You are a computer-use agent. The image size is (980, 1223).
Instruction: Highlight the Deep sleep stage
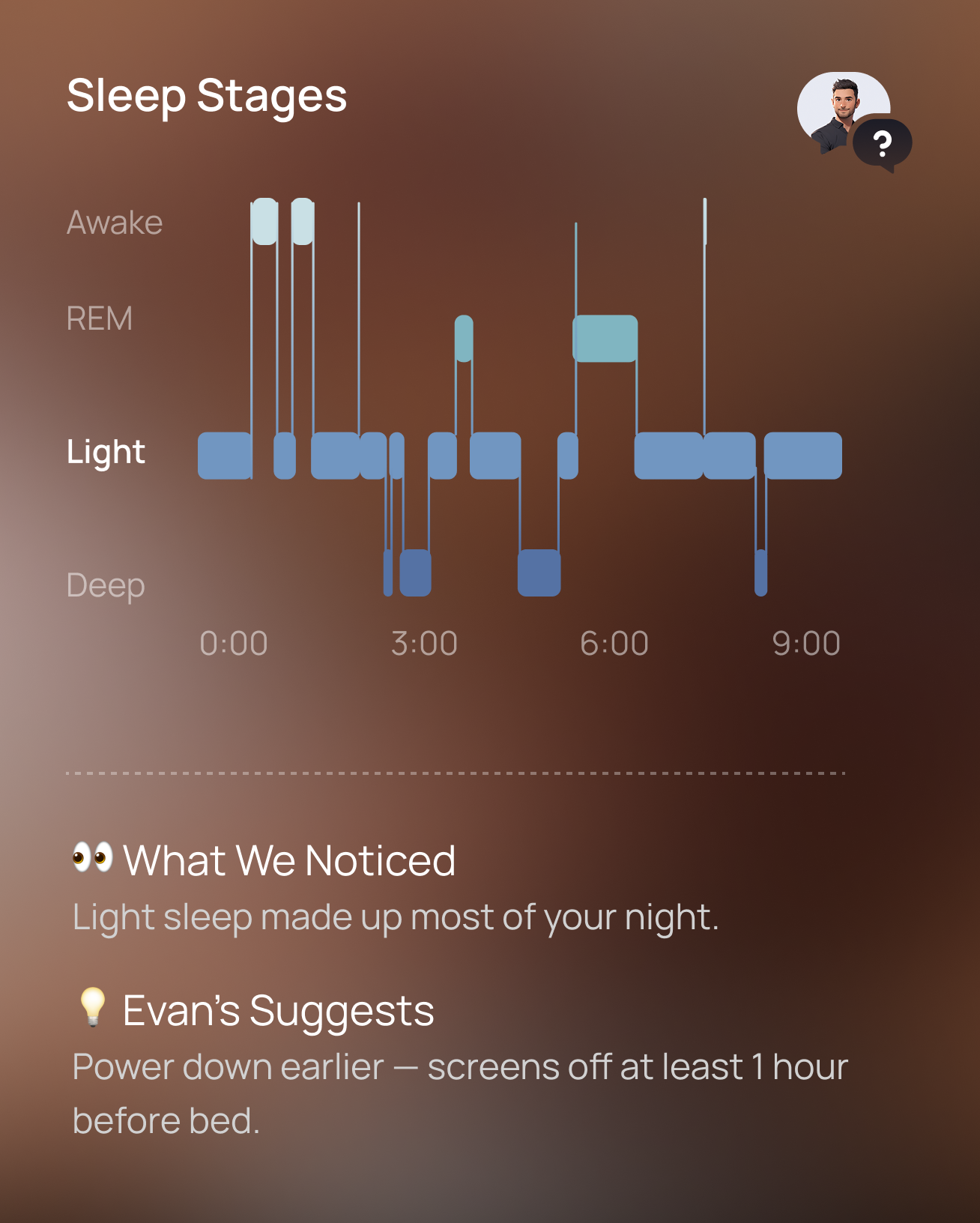106,585
